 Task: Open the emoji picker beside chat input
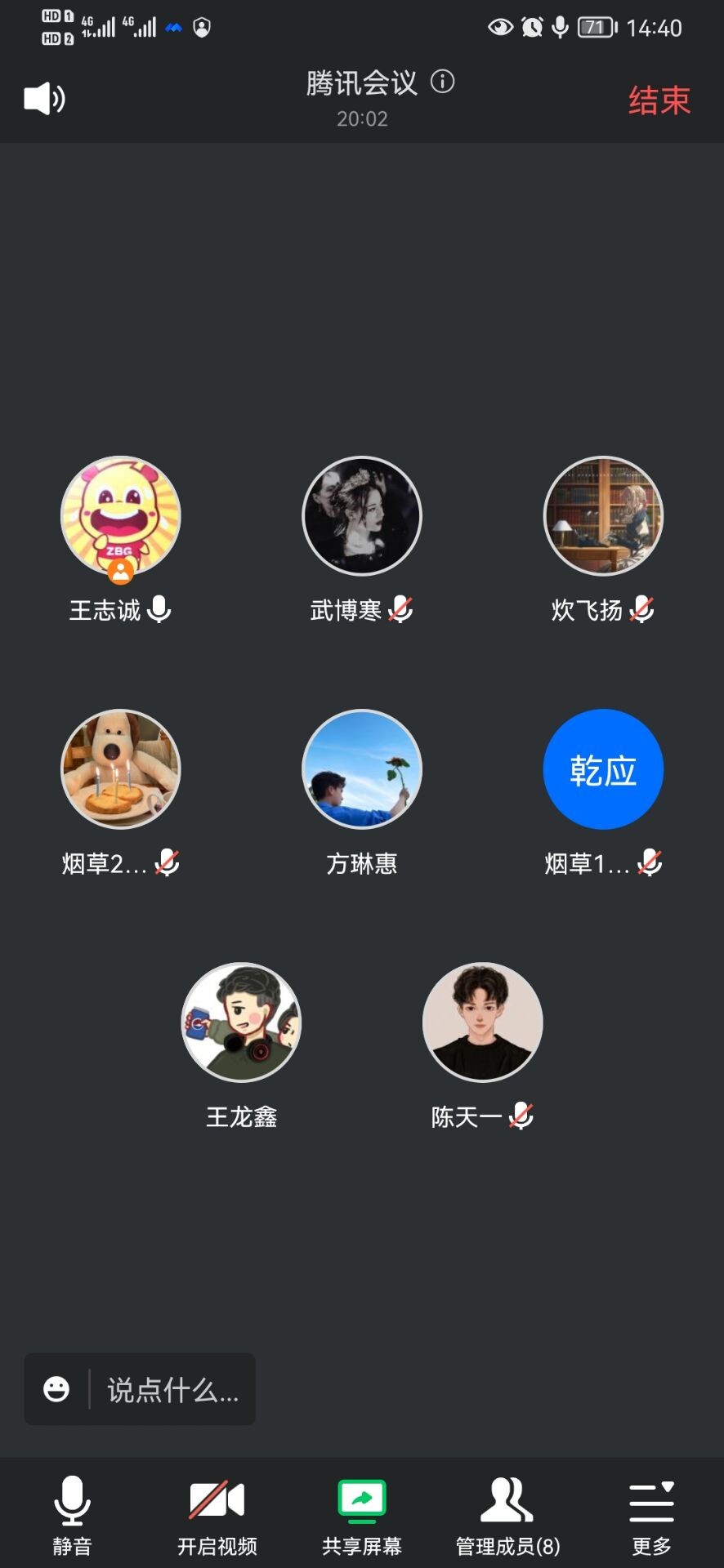click(x=56, y=1388)
